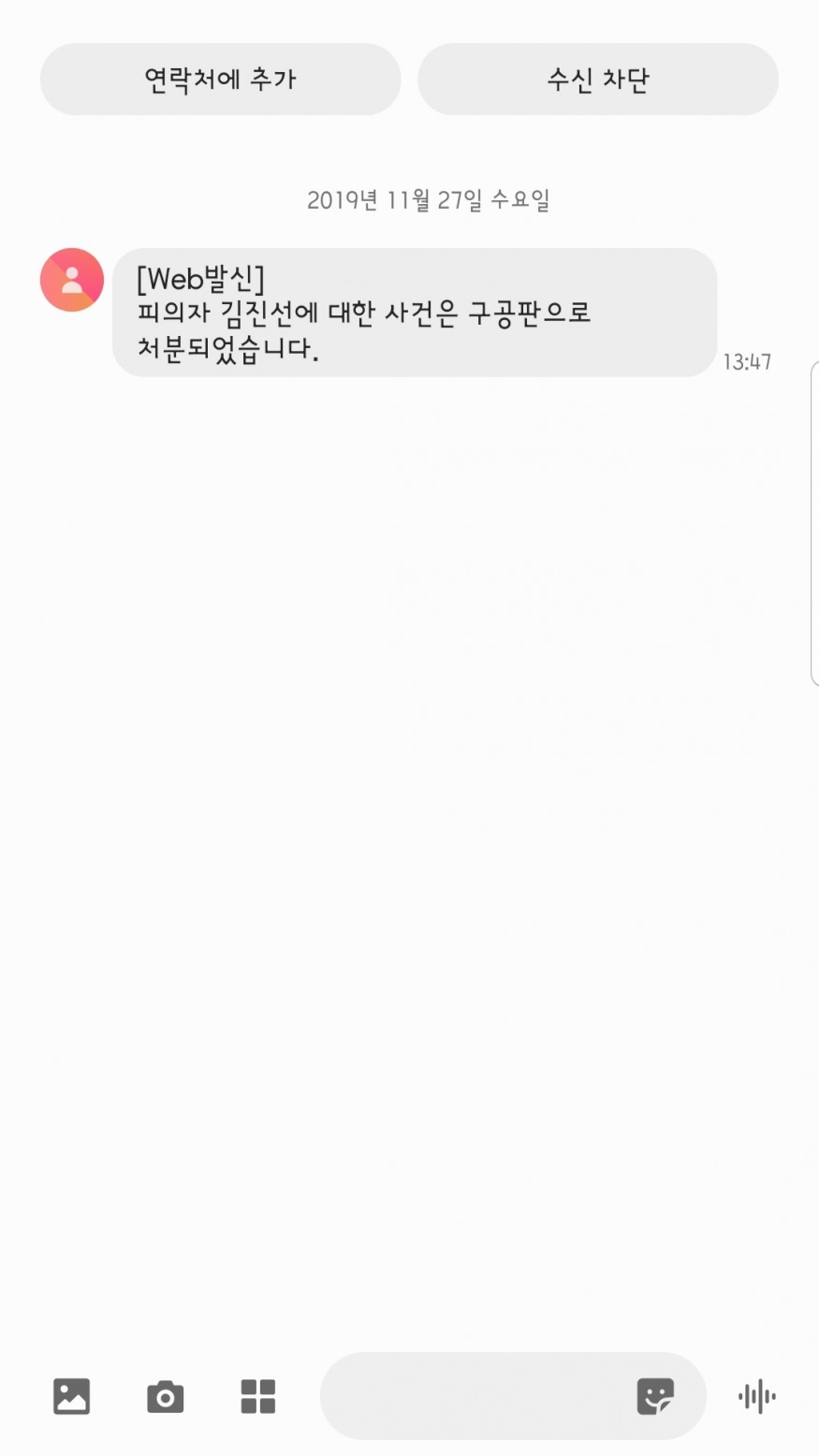The width and height of the screenshot is (819, 1456).
Task: Tap 연락처에 추가 to add contact
Action: 220,80
